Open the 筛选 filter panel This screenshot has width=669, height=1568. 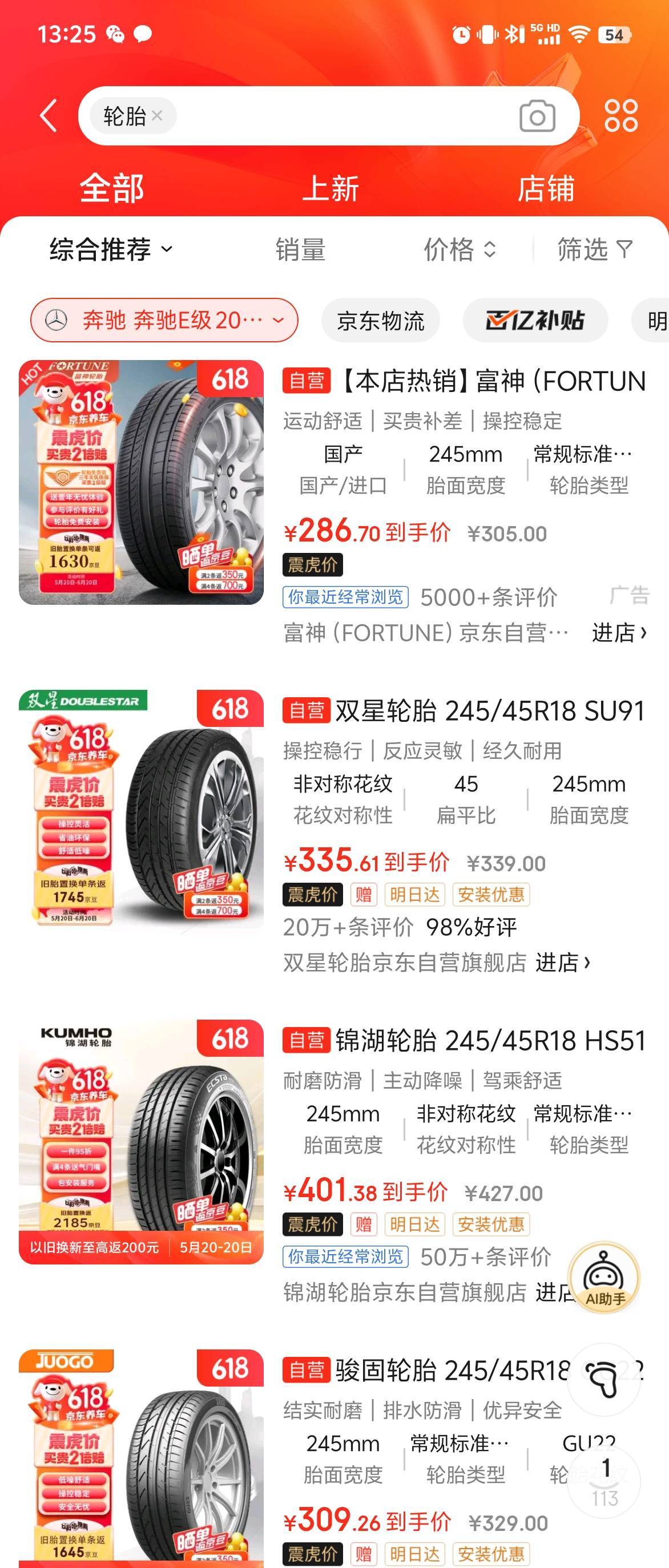[x=595, y=249]
